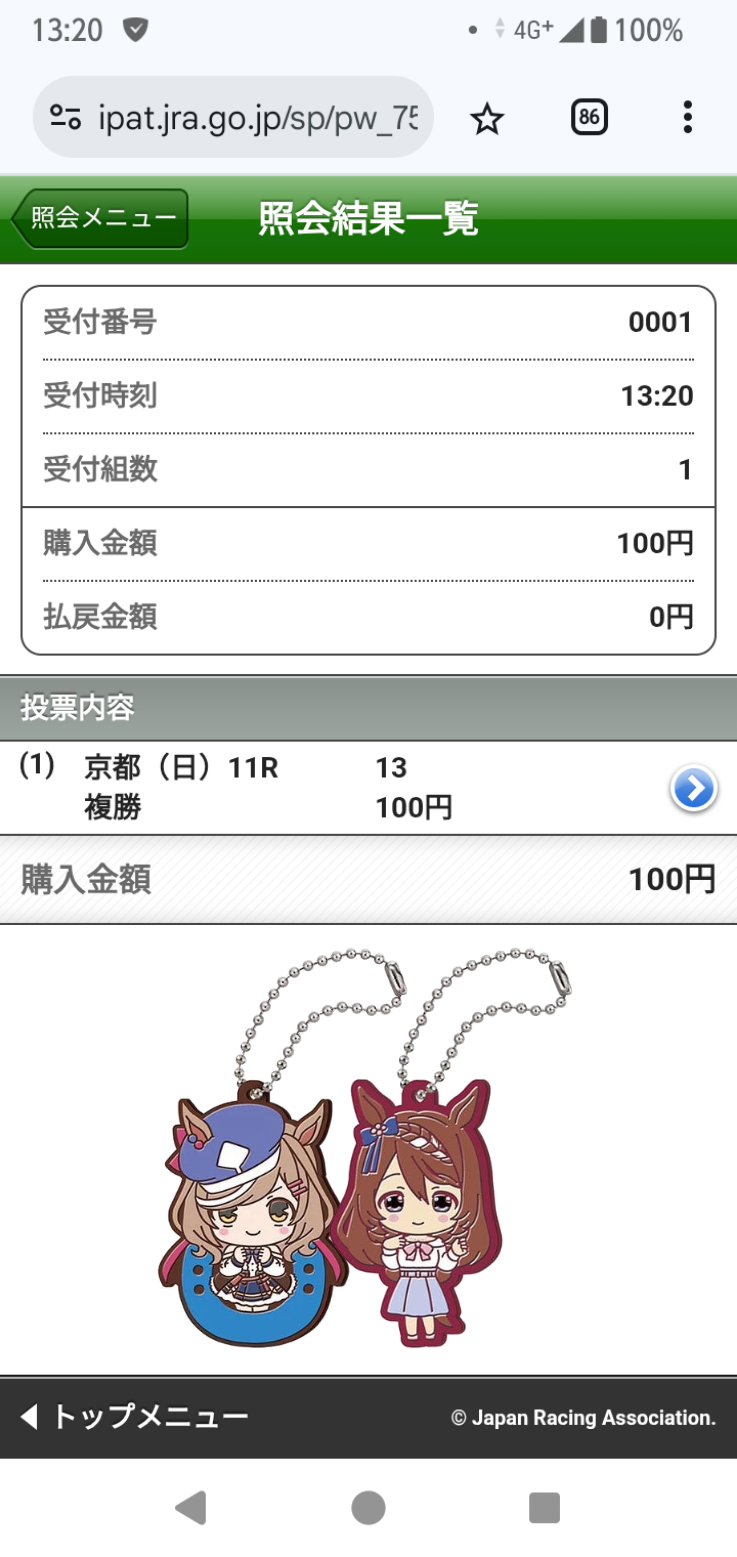Image resolution: width=737 pixels, height=1557 pixels.
Task: Open the browser overflow menu
Action: pos(687,118)
